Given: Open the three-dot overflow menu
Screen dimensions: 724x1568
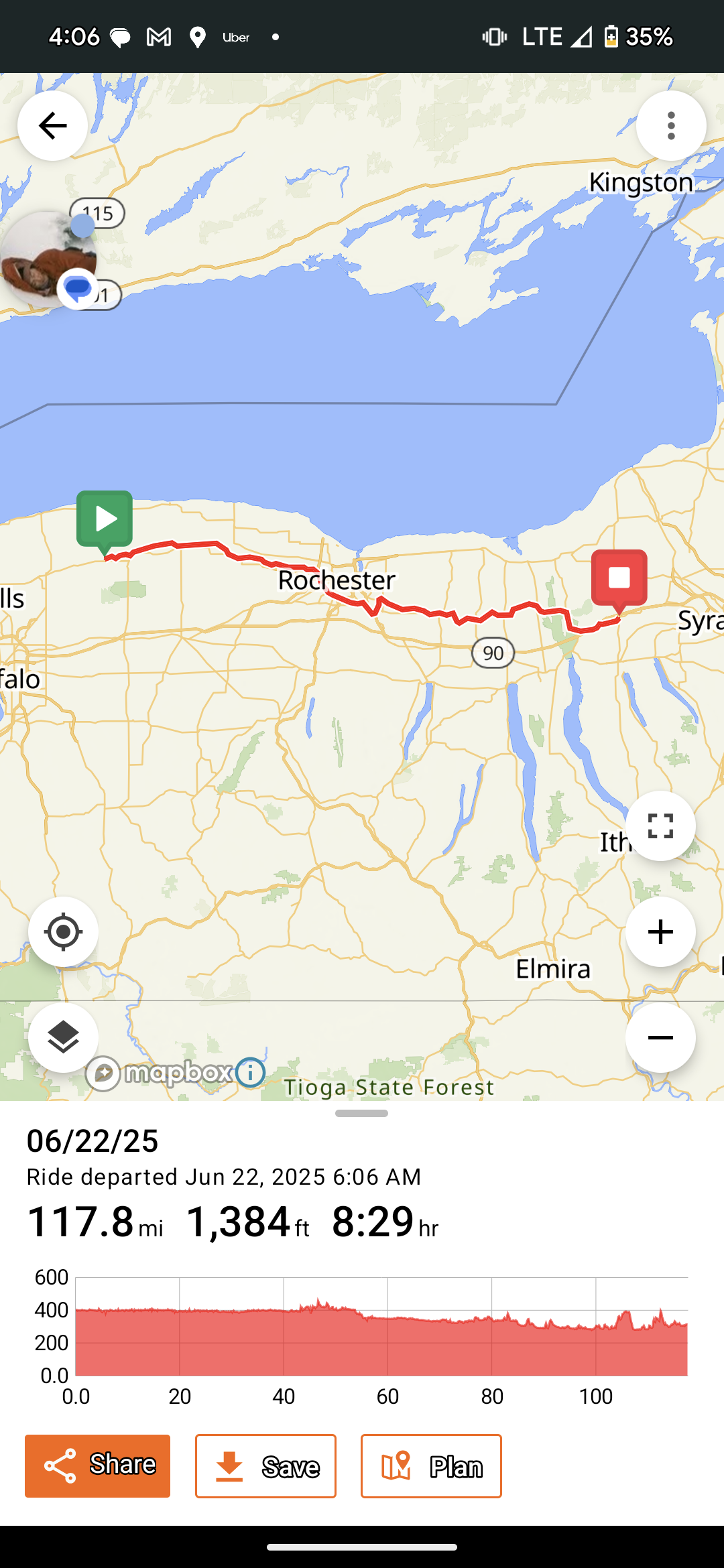Looking at the screenshot, I should pyautogui.click(x=671, y=125).
